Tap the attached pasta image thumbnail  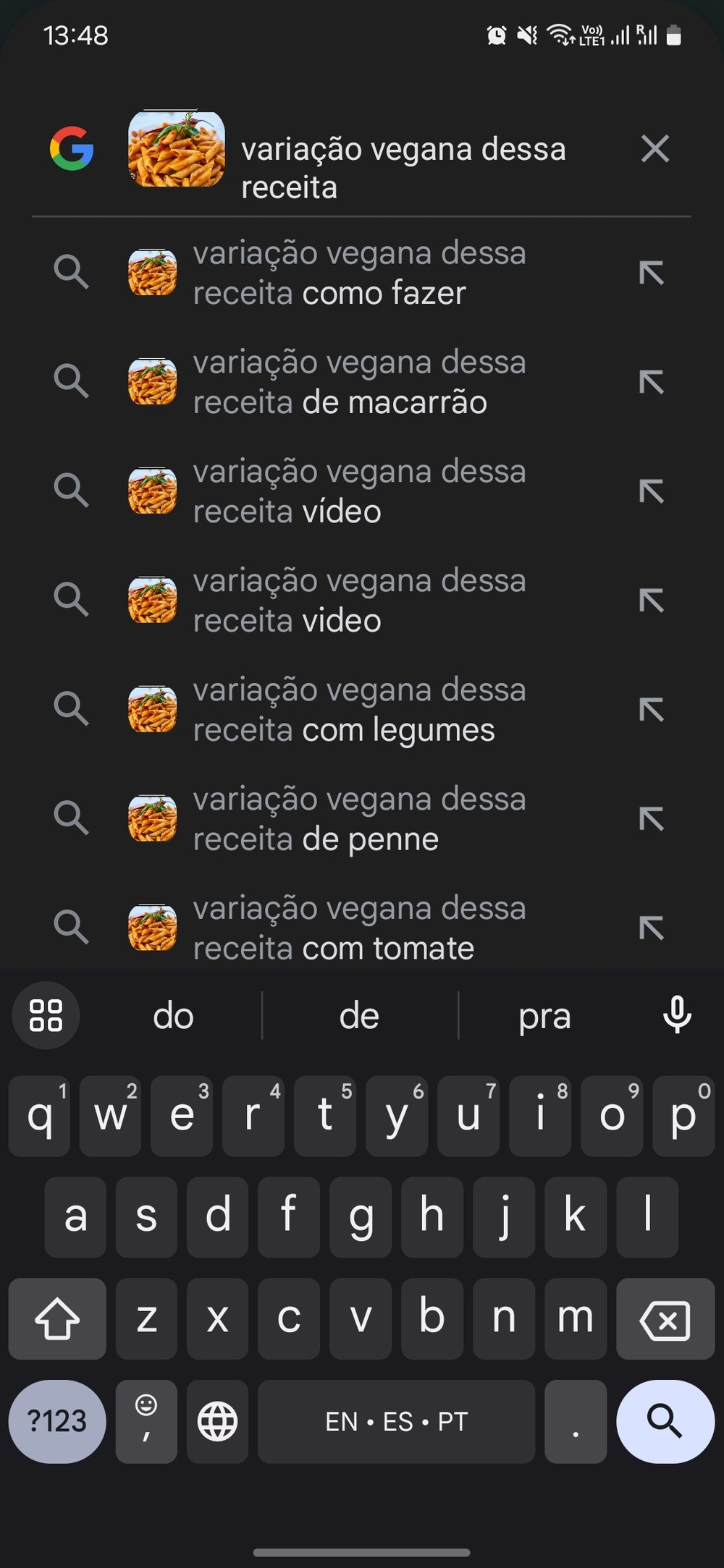(x=176, y=149)
